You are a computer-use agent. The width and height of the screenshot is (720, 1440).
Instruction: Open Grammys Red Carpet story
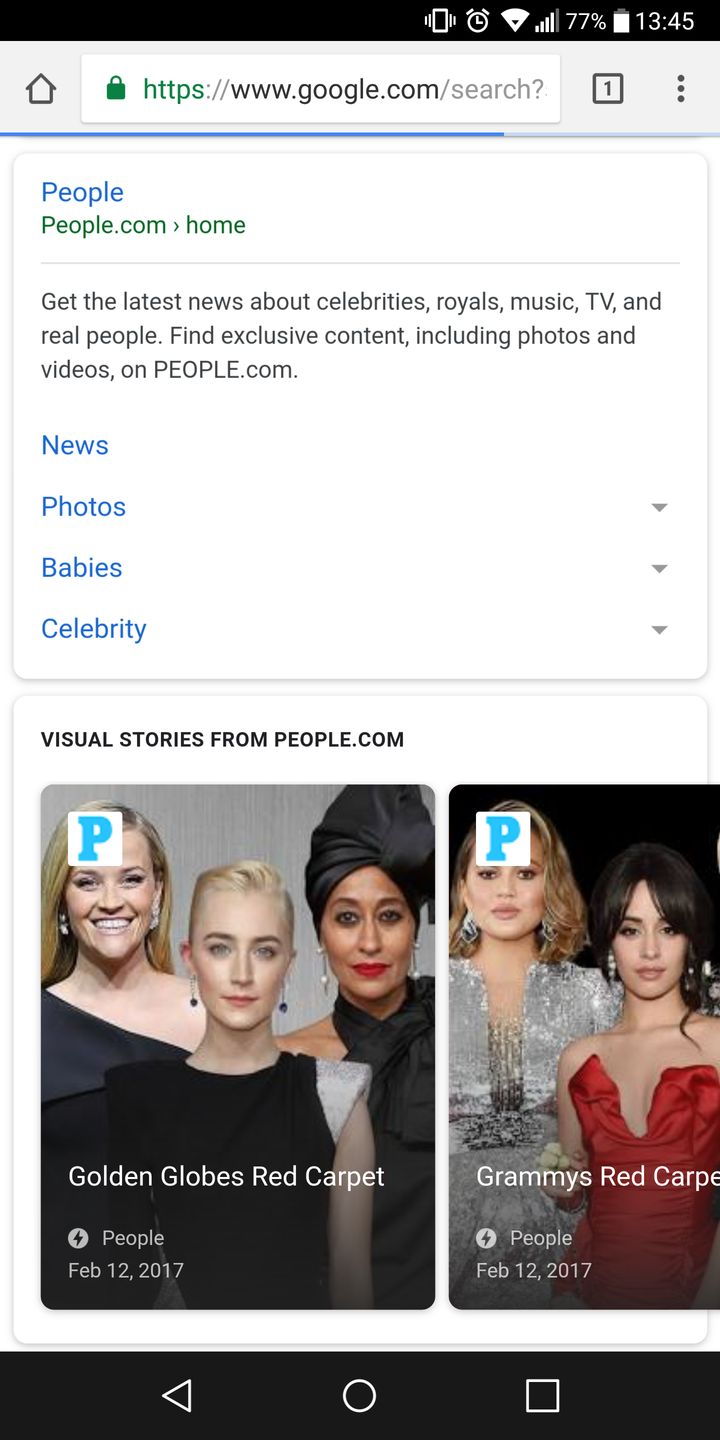click(585, 1046)
